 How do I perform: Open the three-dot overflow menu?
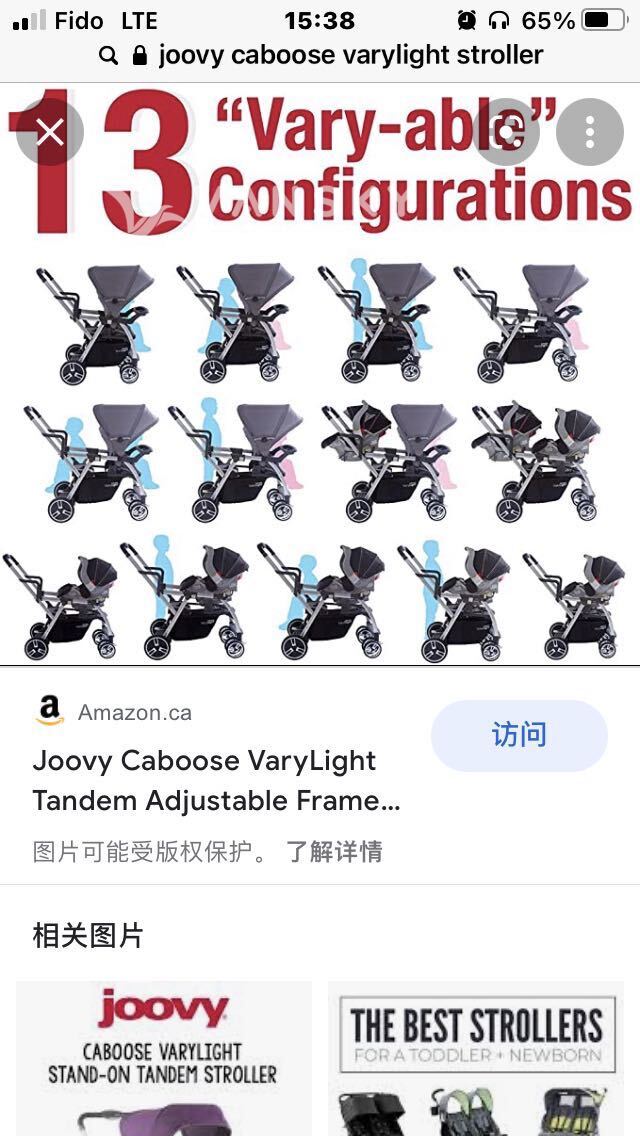pyautogui.click(x=590, y=132)
